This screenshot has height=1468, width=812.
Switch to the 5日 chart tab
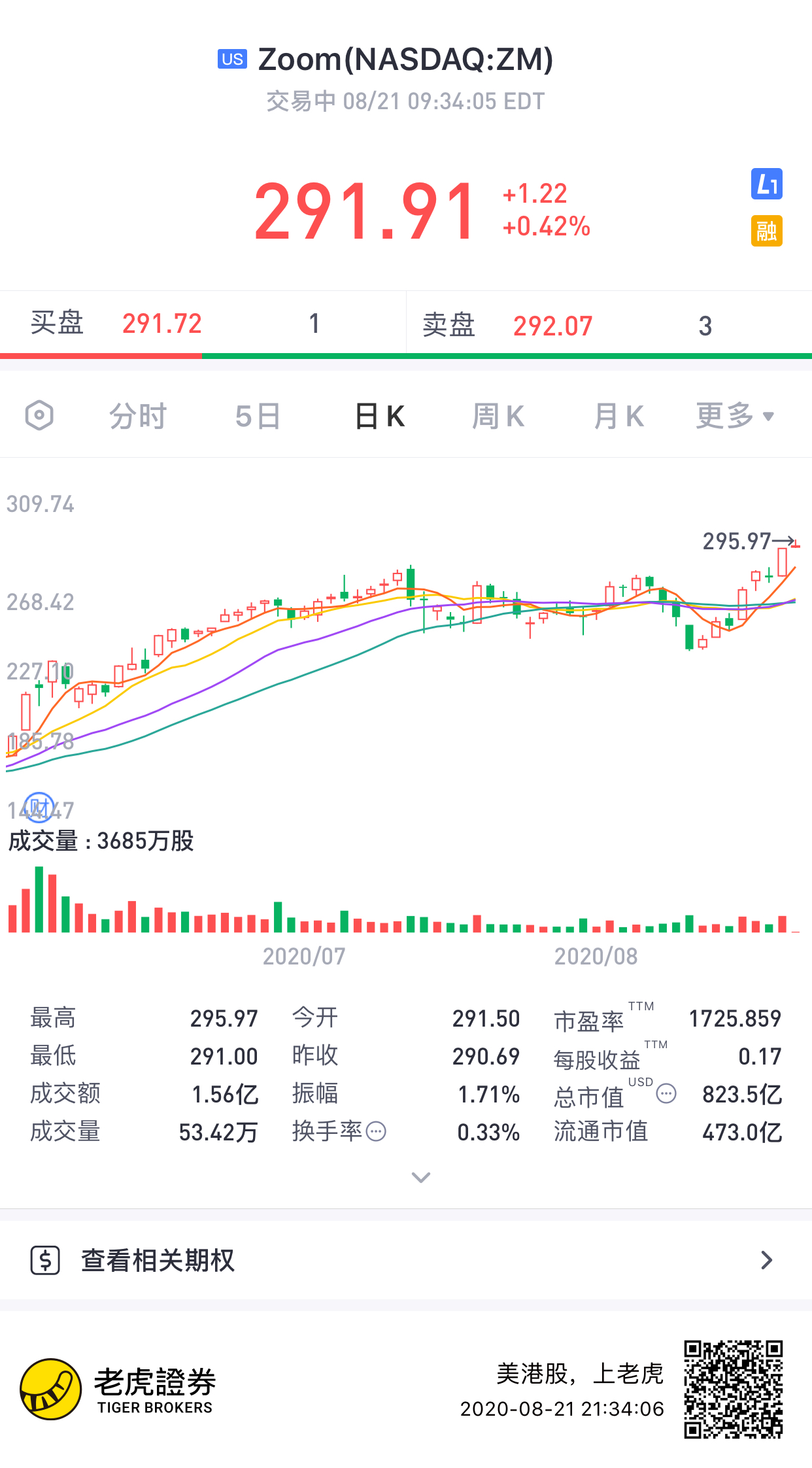point(258,416)
